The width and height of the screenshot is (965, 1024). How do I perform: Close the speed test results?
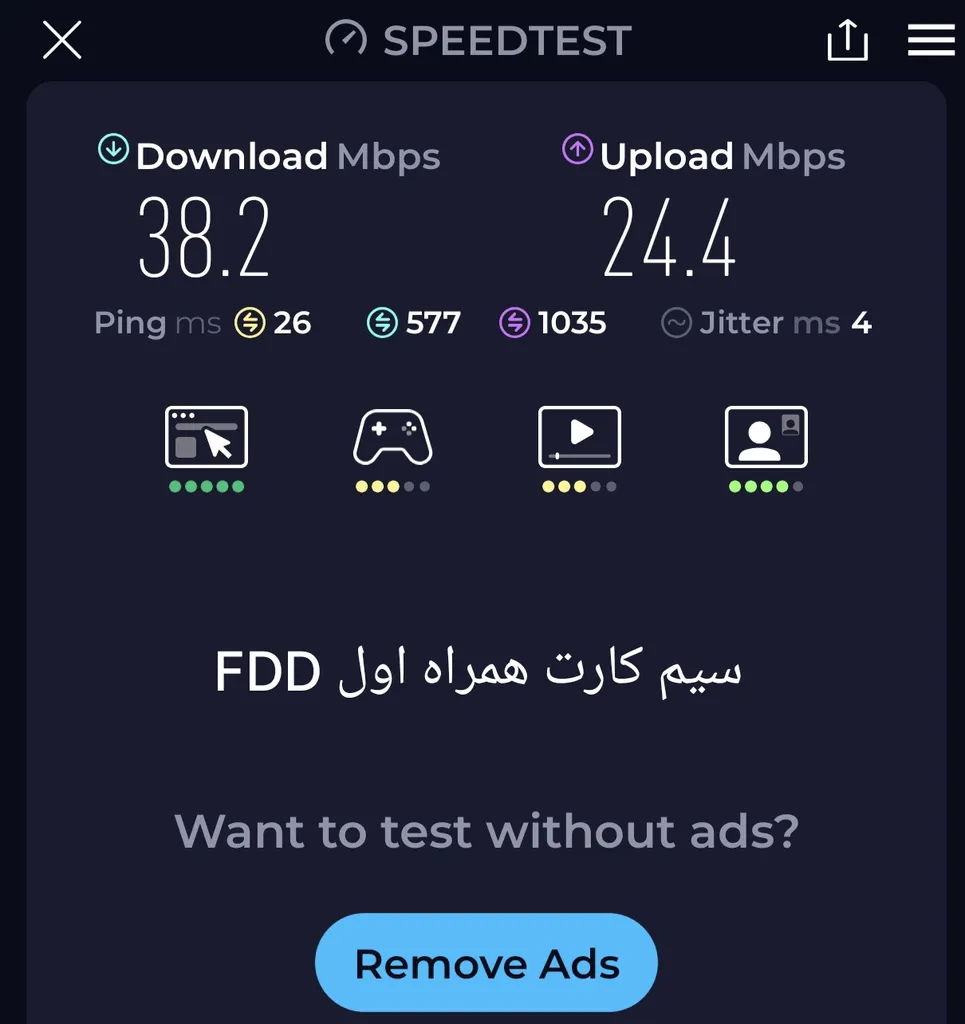[x=62, y=41]
